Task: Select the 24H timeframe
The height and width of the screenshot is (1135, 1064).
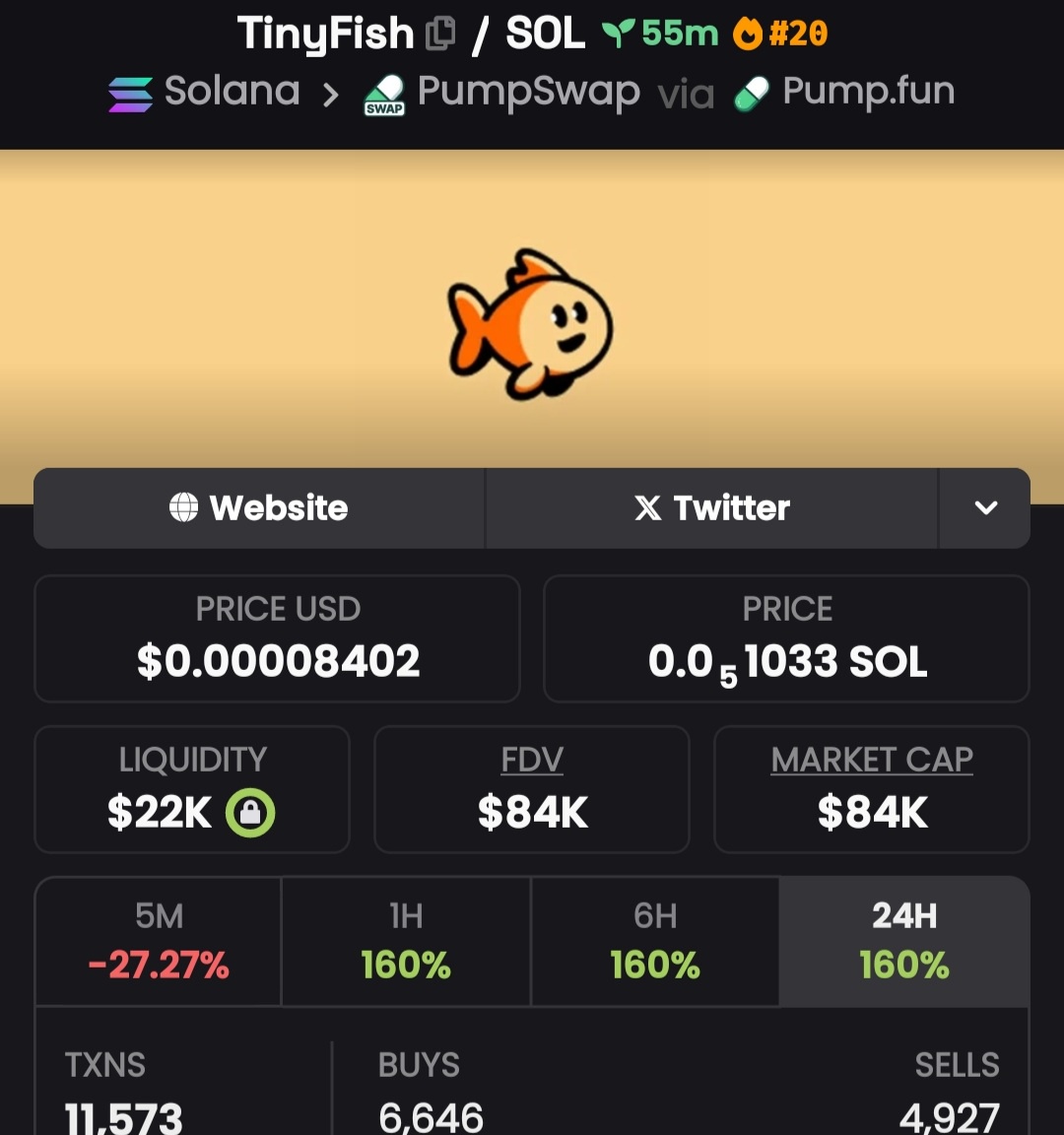Action: pos(904,942)
